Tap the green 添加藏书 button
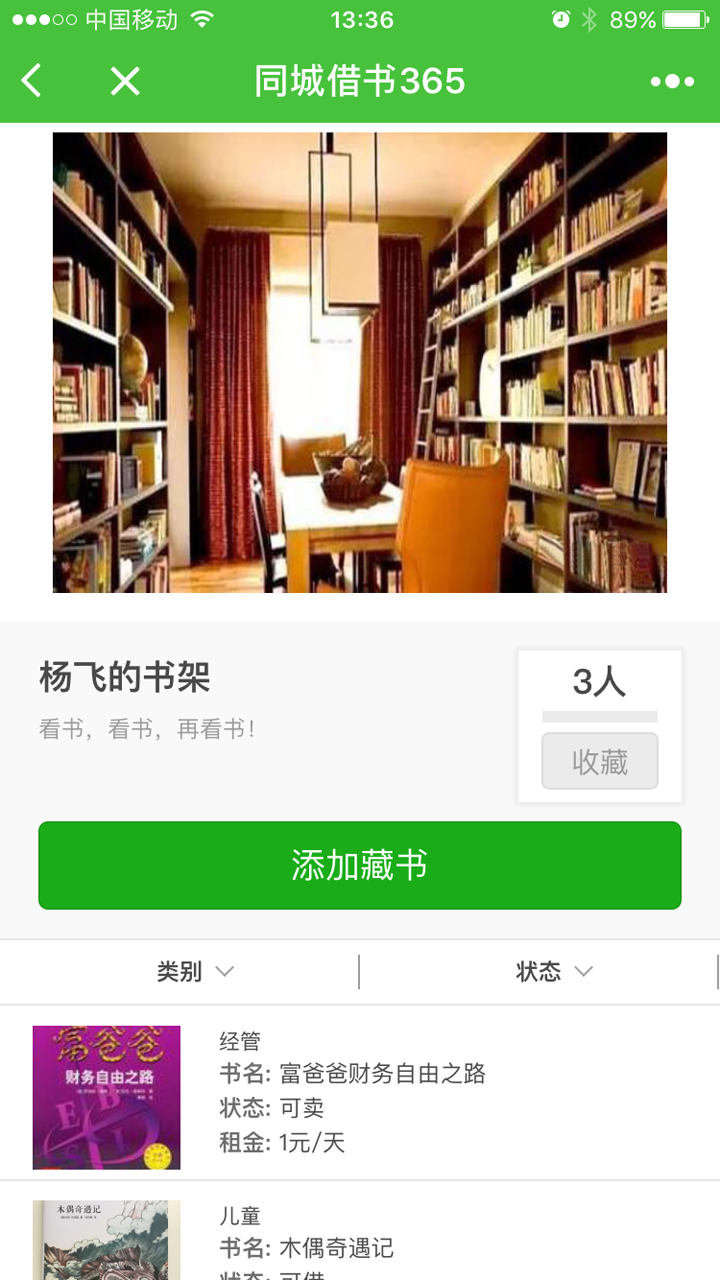 point(360,865)
